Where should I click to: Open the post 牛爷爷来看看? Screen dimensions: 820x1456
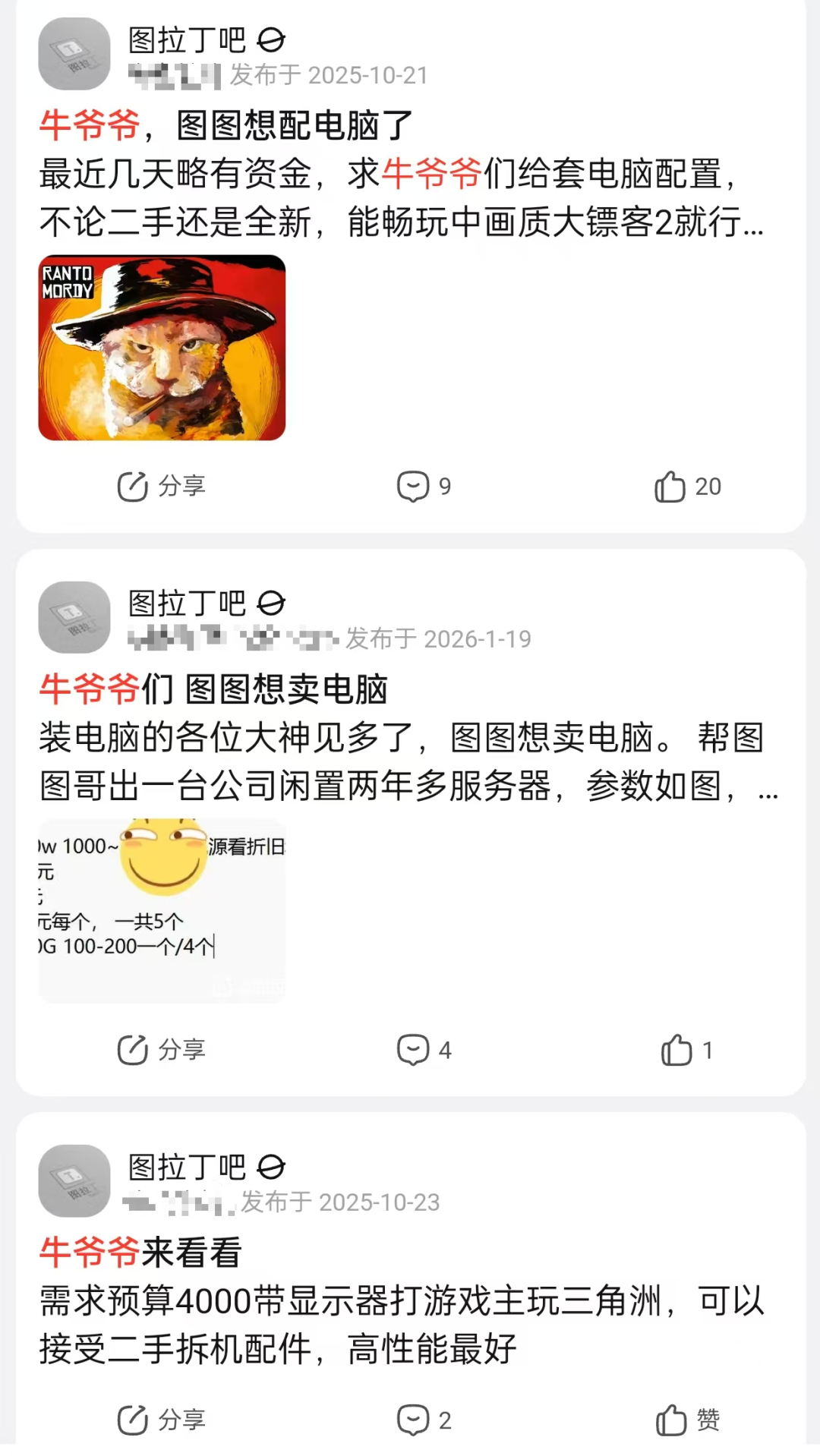coord(140,1253)
